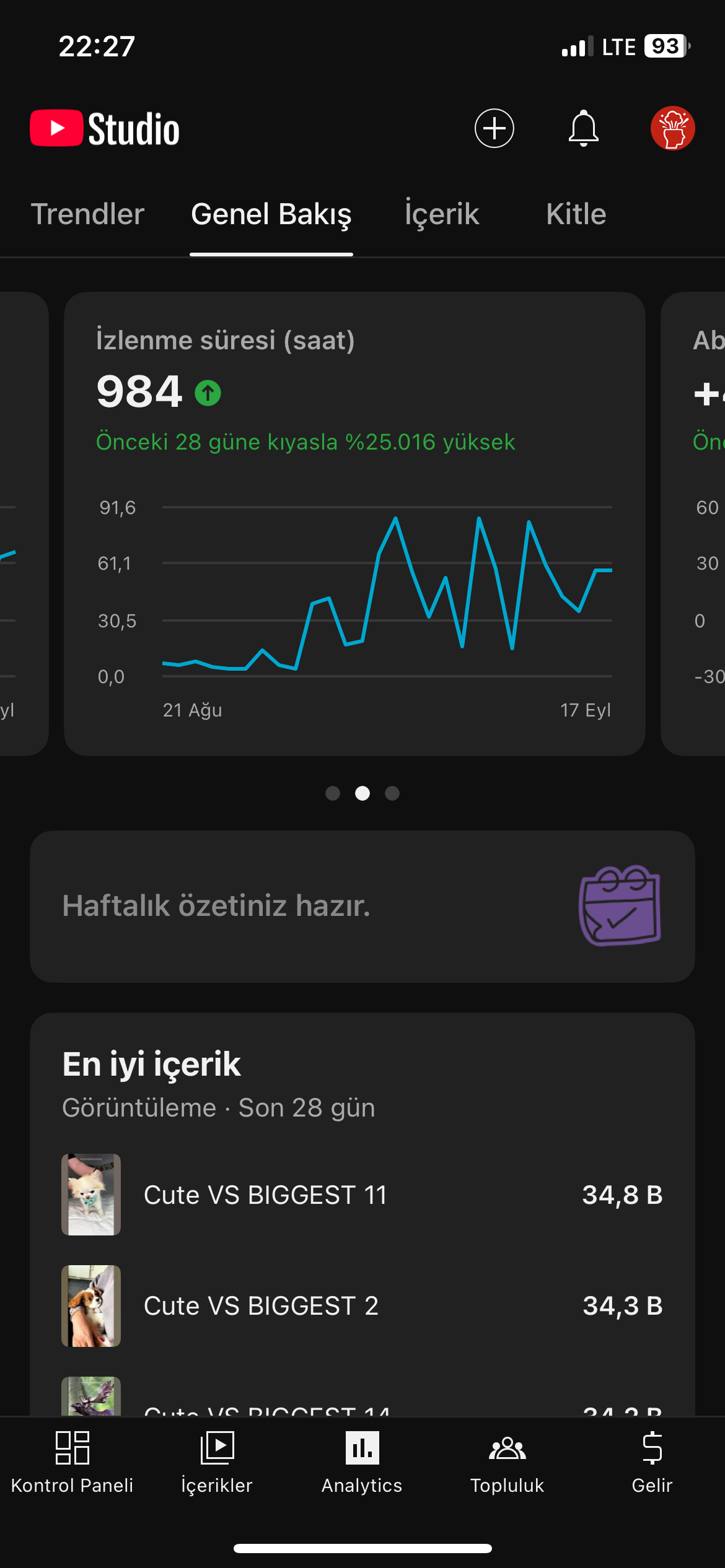The width and height of the screenshot is (725, 1568).
Task: Open the İçerikler section
Action: click(x=217, y=1463)
